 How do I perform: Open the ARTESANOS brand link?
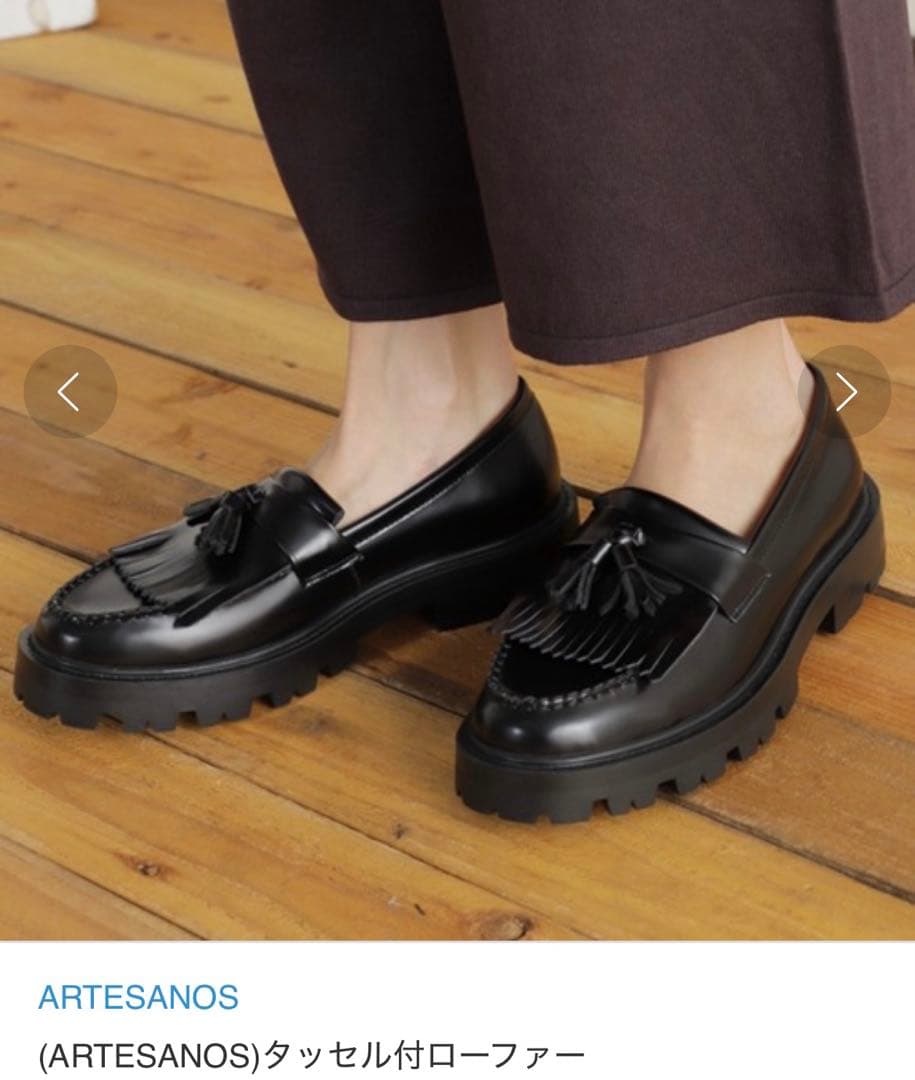[138, 997]
